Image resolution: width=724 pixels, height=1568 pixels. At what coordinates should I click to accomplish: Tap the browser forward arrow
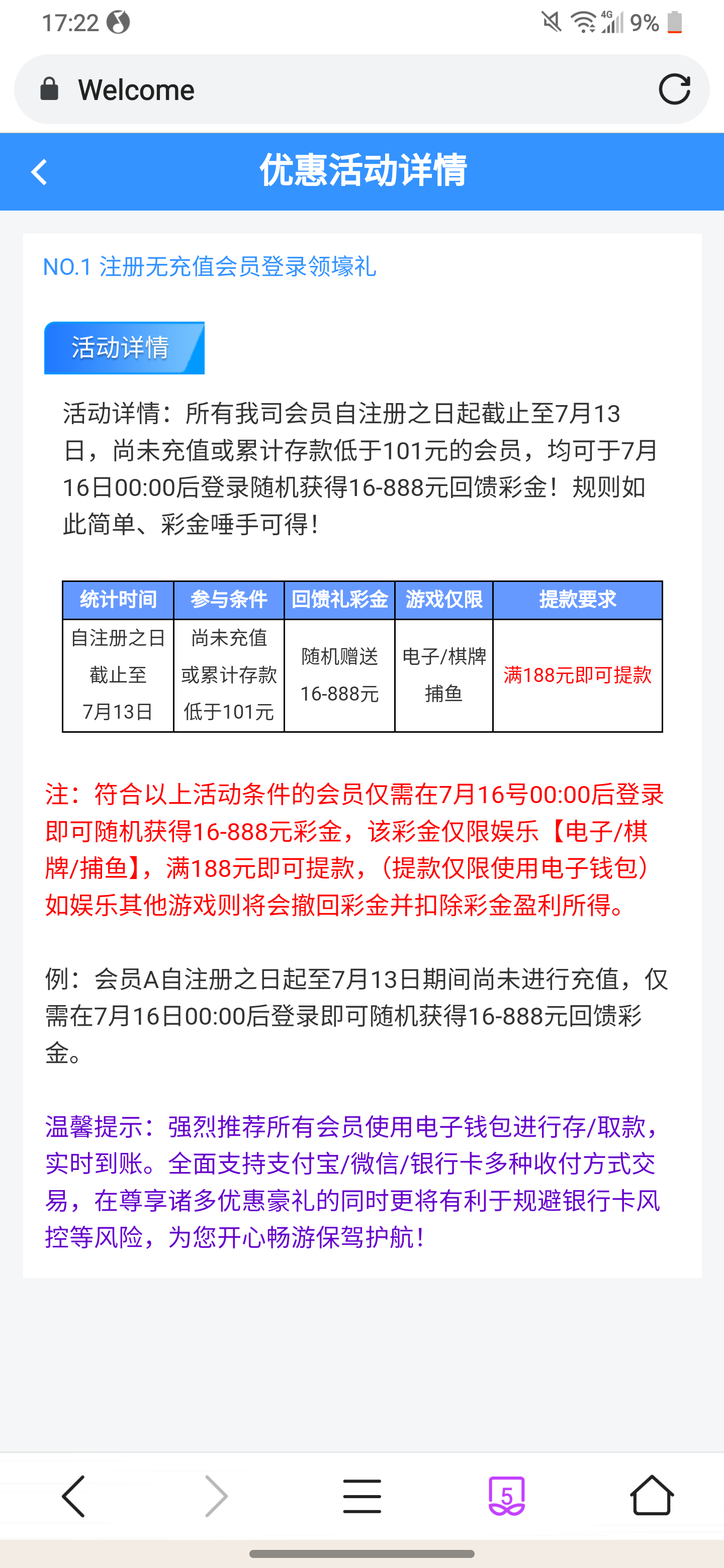pos(216,1496)
